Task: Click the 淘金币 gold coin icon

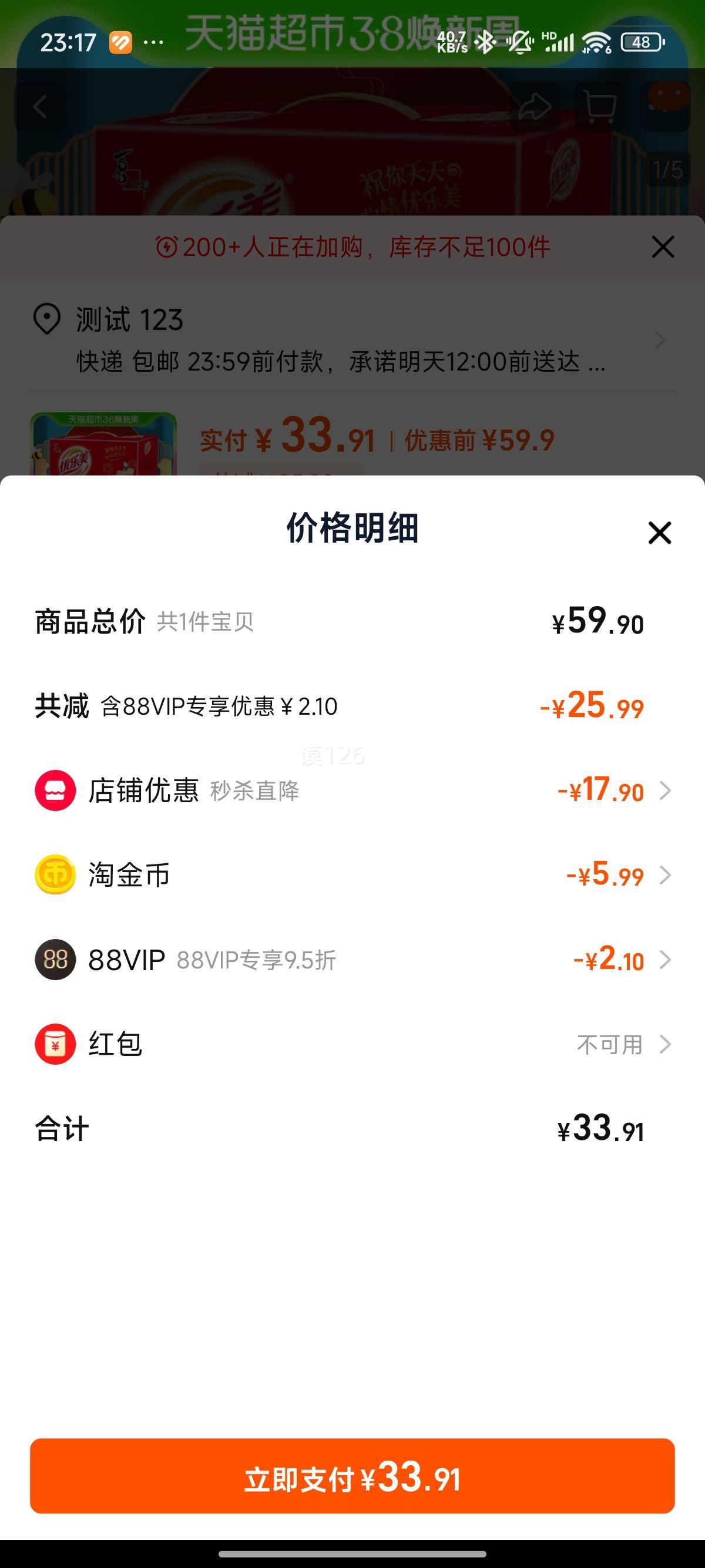Action: click(54, 876)
